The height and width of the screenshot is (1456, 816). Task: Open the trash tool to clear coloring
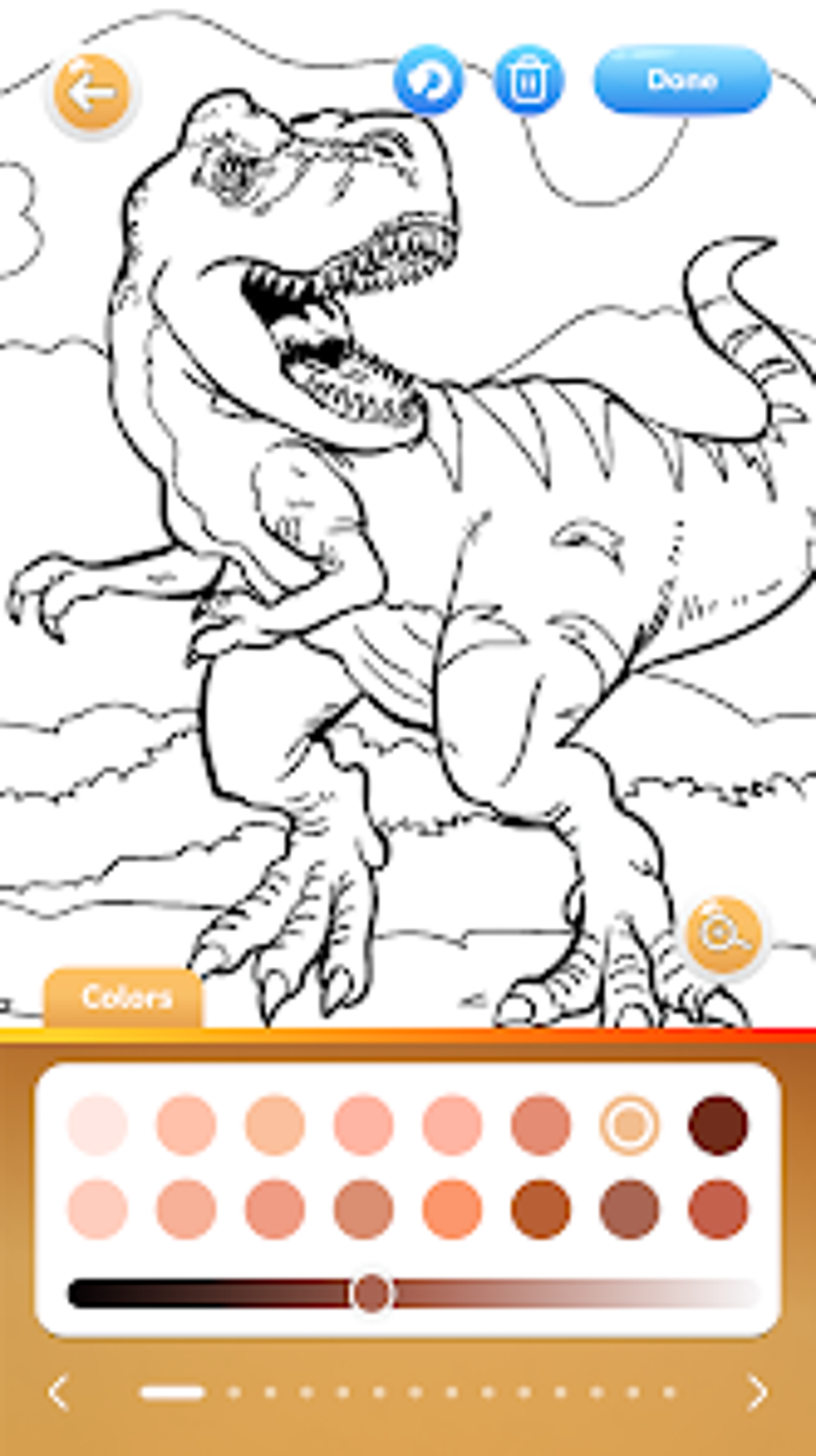527,80
